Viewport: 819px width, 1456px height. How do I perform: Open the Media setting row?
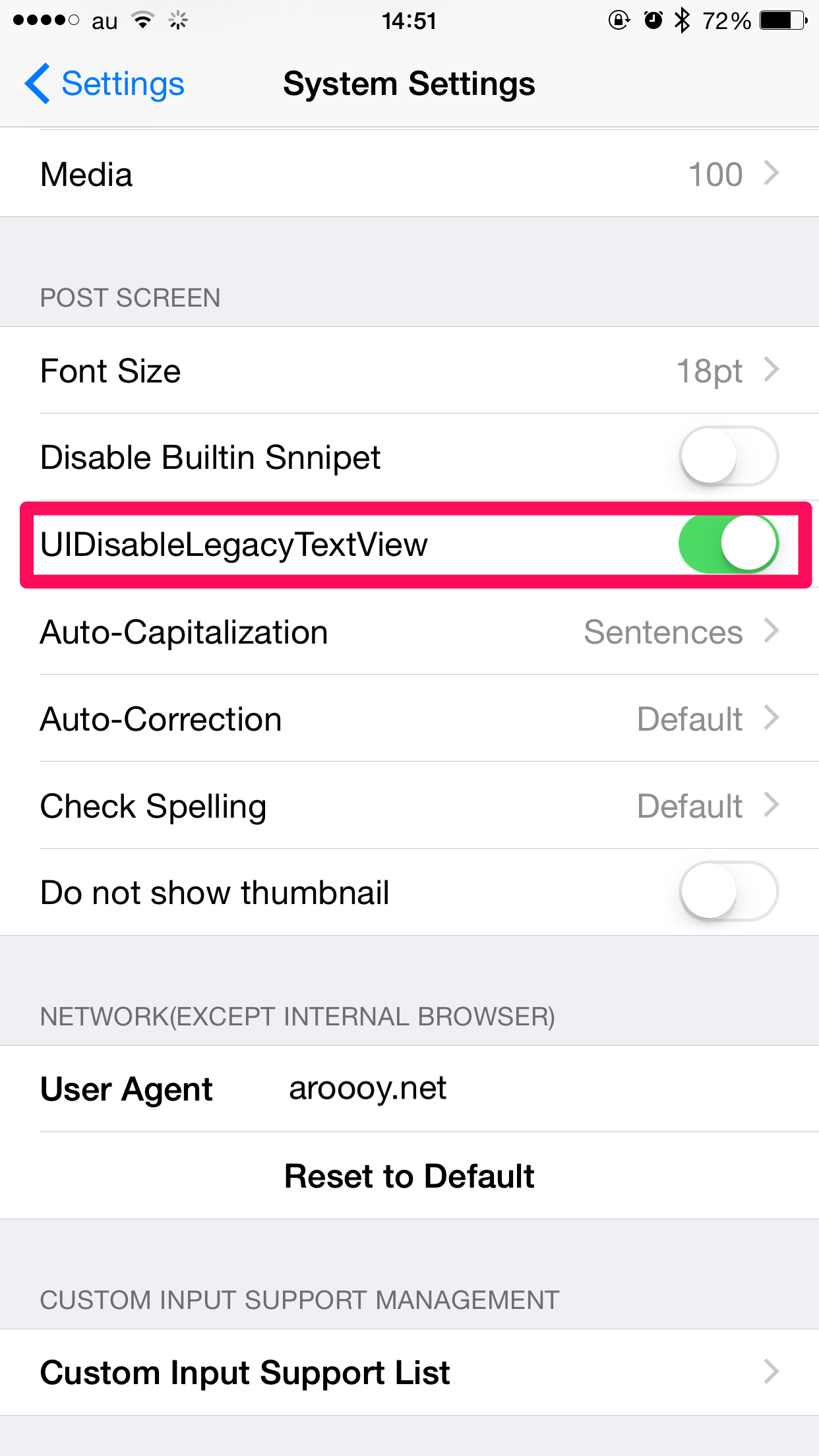coord(409,174)
